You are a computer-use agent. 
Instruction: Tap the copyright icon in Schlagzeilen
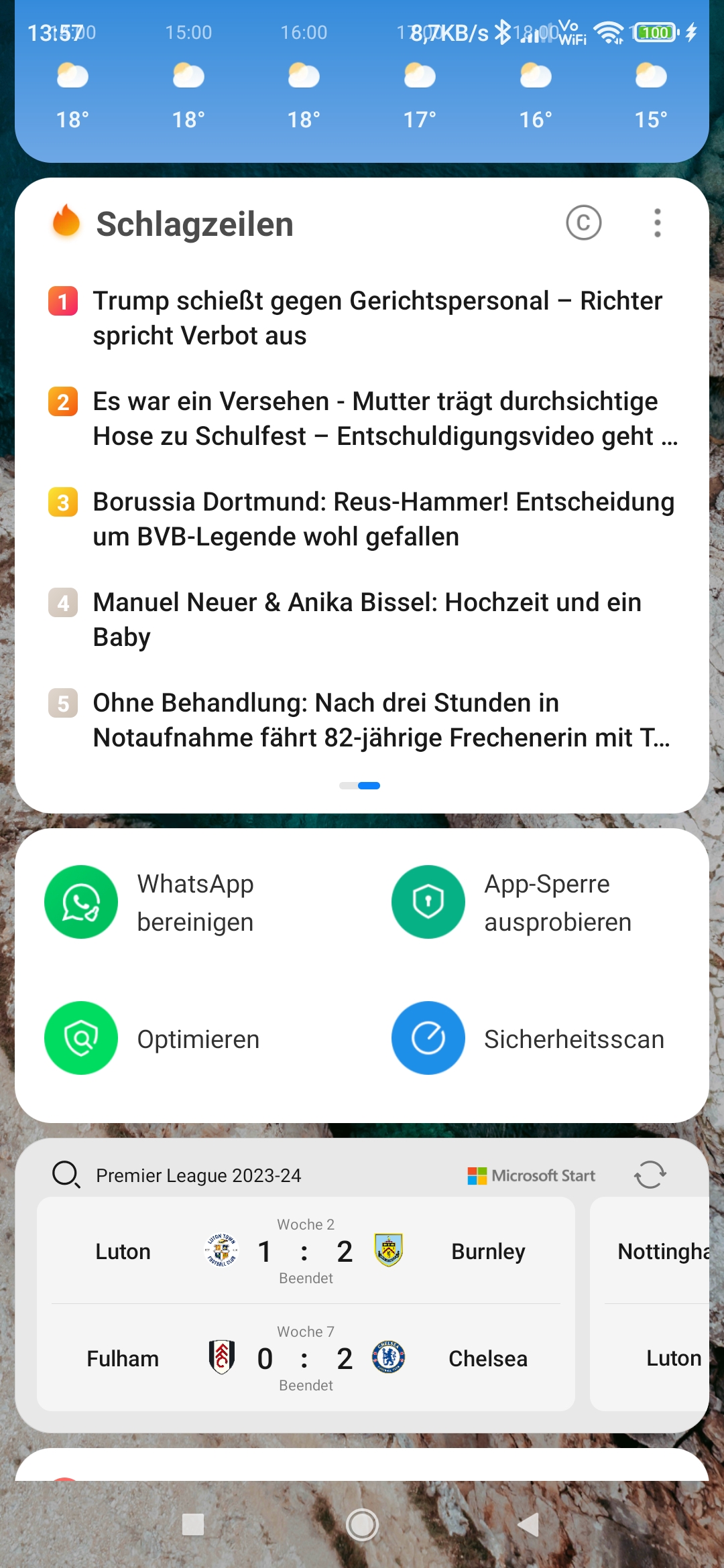tap(583, 223)
